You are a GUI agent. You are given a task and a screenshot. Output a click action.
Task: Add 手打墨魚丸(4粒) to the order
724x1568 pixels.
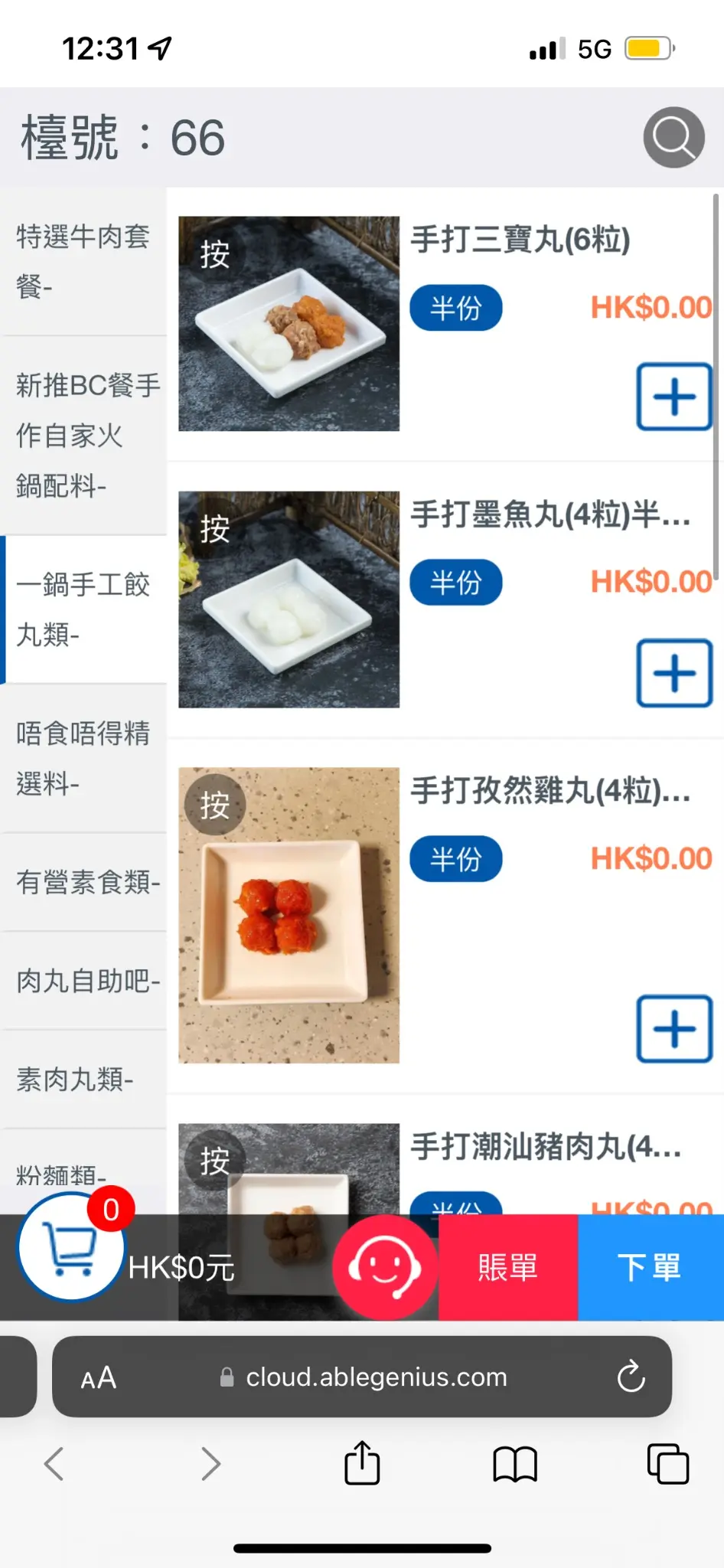click(674, 673)
